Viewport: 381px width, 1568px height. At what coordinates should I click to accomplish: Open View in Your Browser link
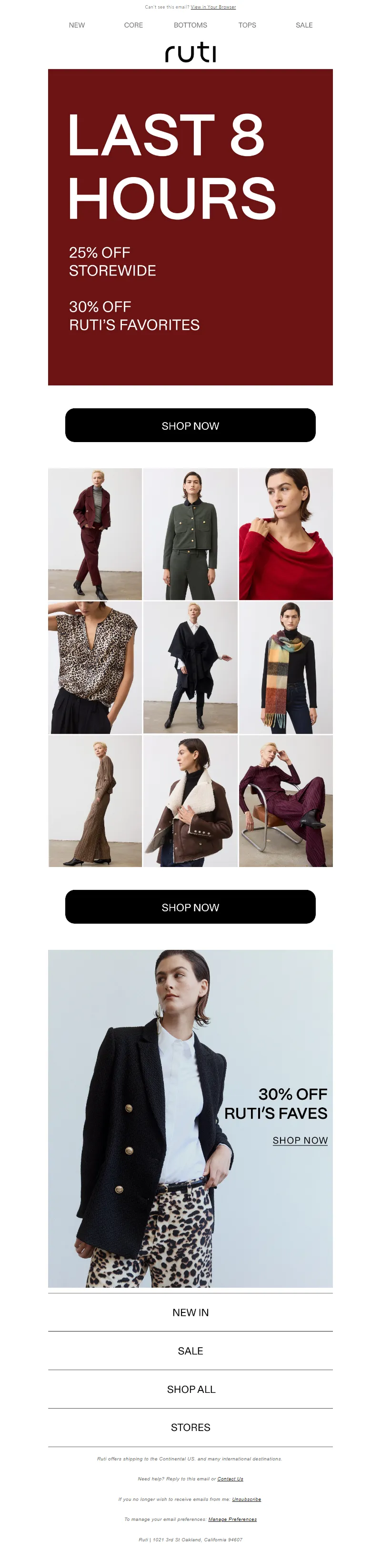(x=213, y=7)
